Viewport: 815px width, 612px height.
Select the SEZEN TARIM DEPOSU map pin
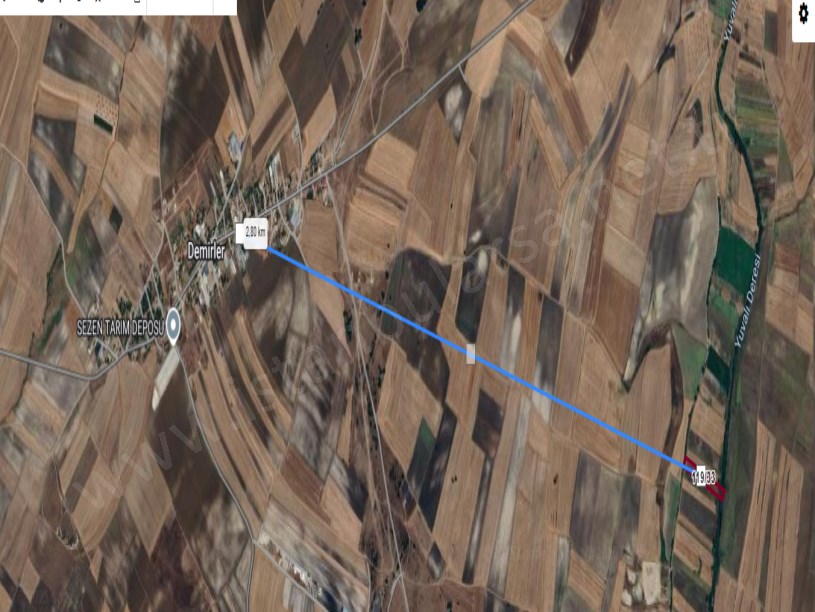point(173,325)
